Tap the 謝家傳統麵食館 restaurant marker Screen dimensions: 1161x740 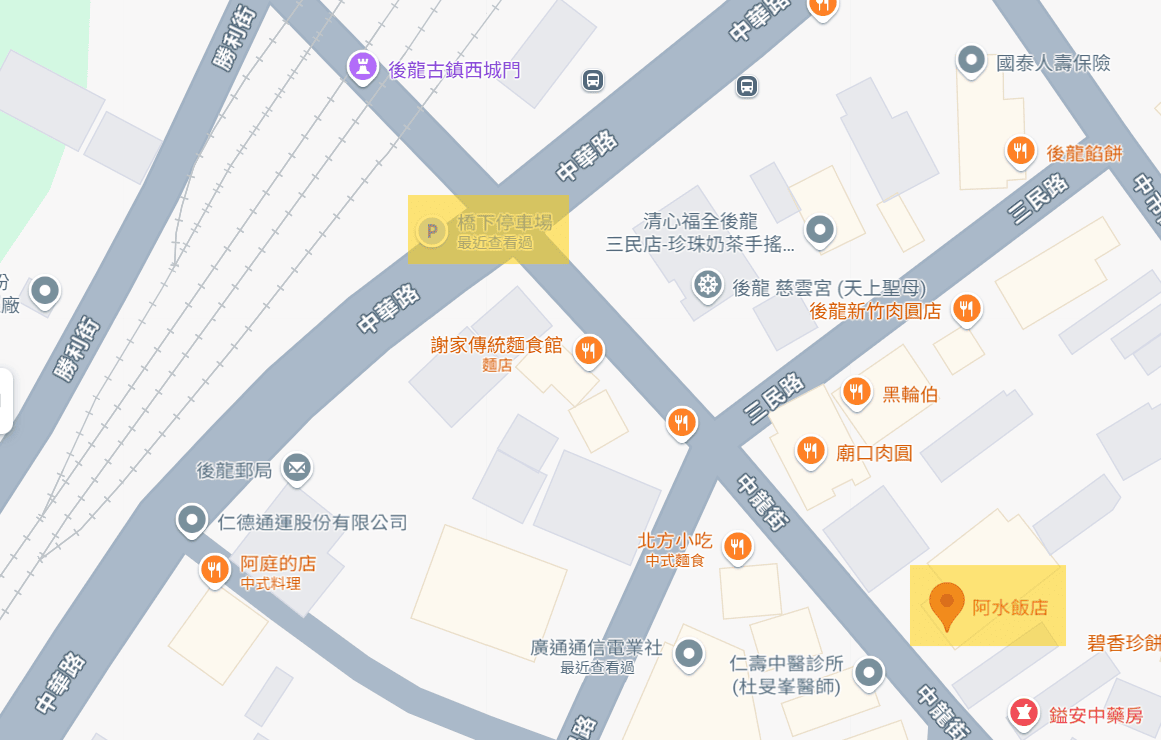[x=589, y=350]
